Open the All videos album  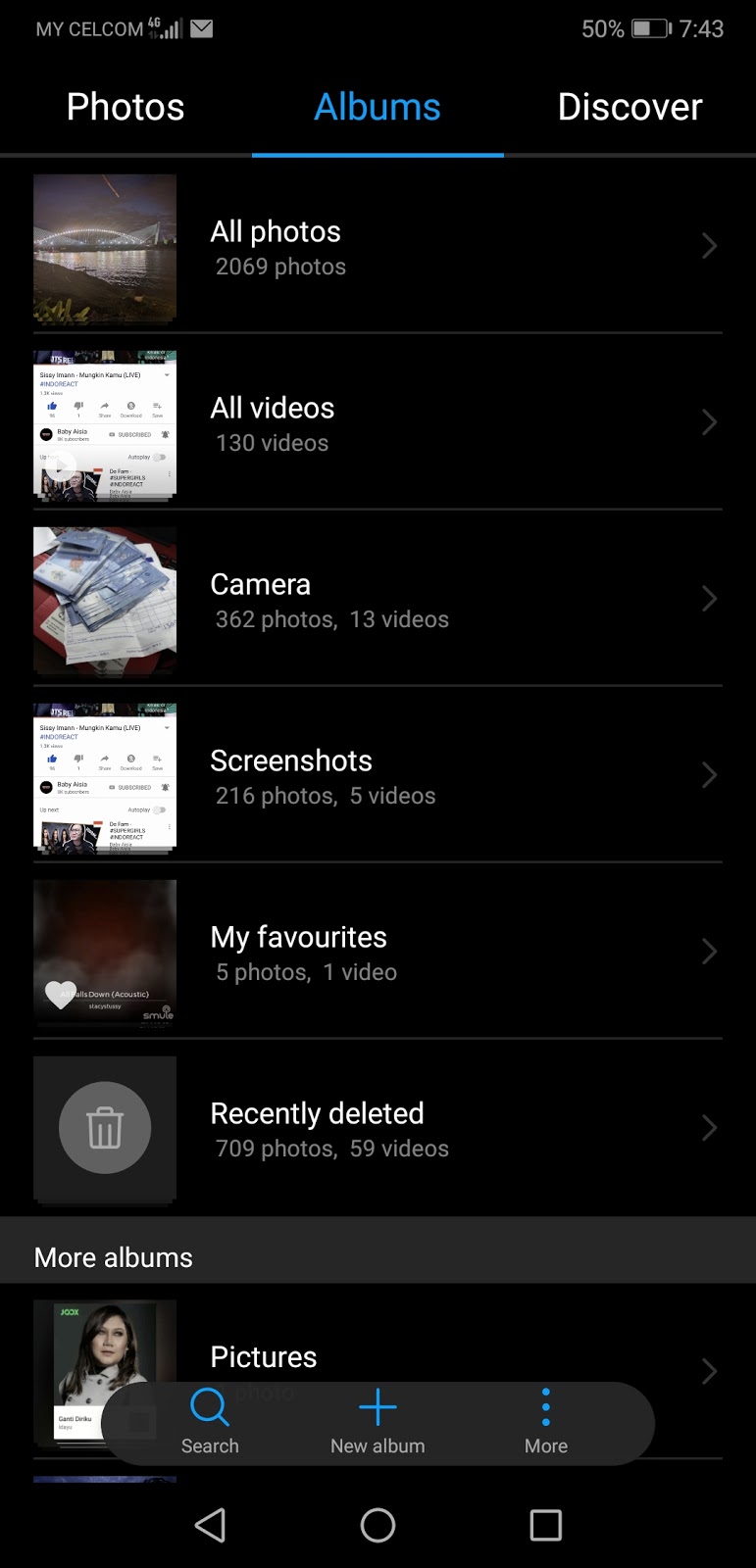coord(378,422)
